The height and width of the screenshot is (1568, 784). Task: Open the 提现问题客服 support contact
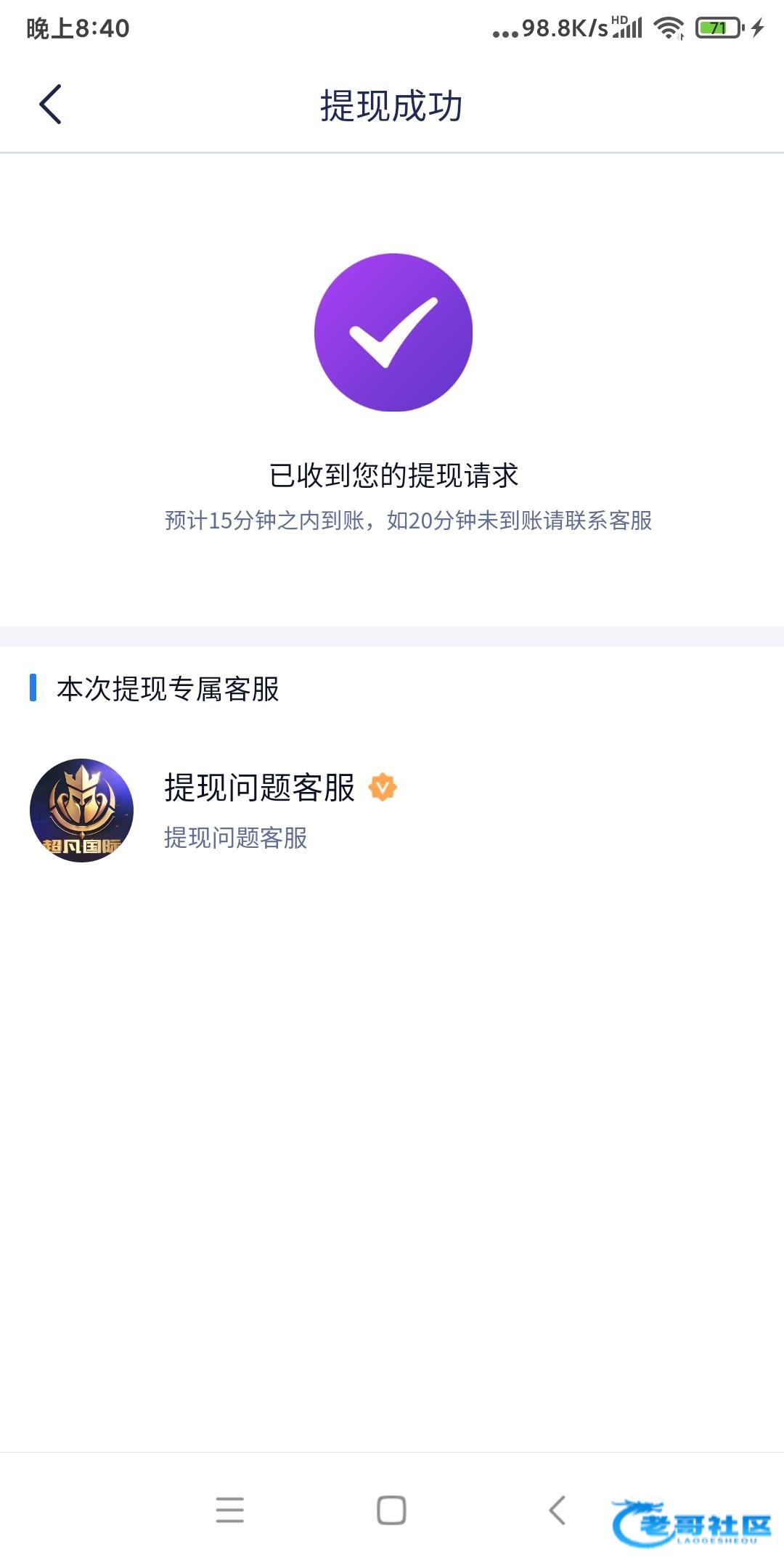392,810
